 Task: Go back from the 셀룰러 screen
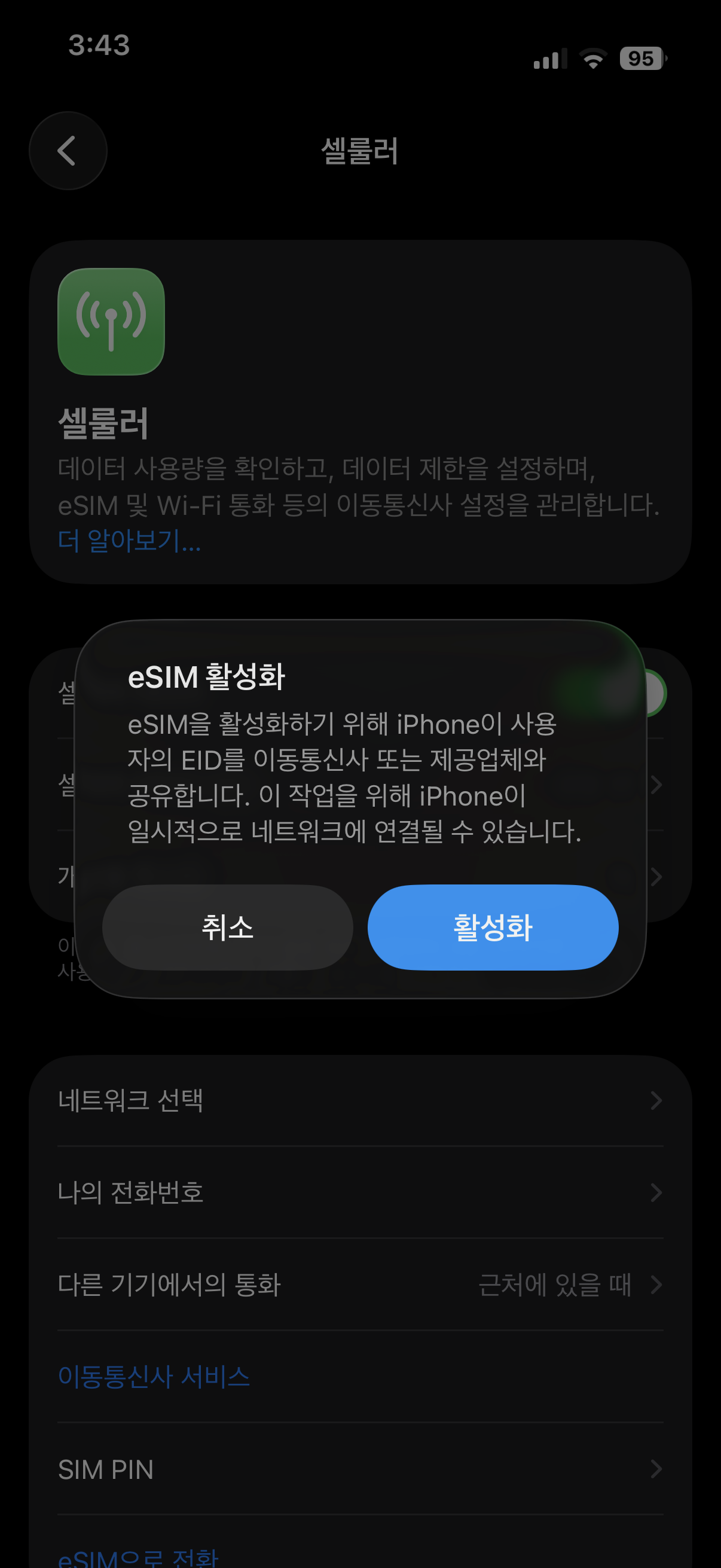pyautogui.click(x=68, y=150)
